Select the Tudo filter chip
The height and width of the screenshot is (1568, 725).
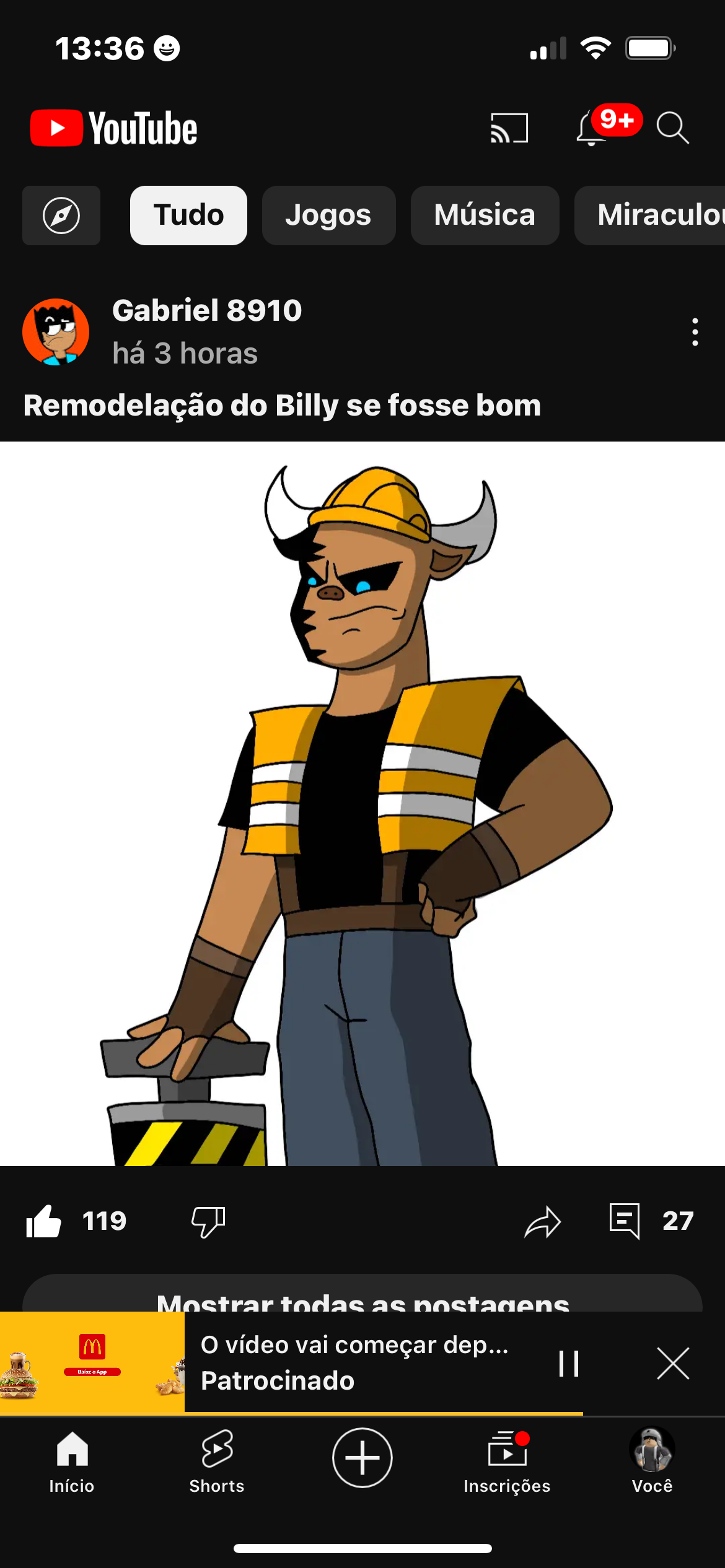tap(188, 216)
